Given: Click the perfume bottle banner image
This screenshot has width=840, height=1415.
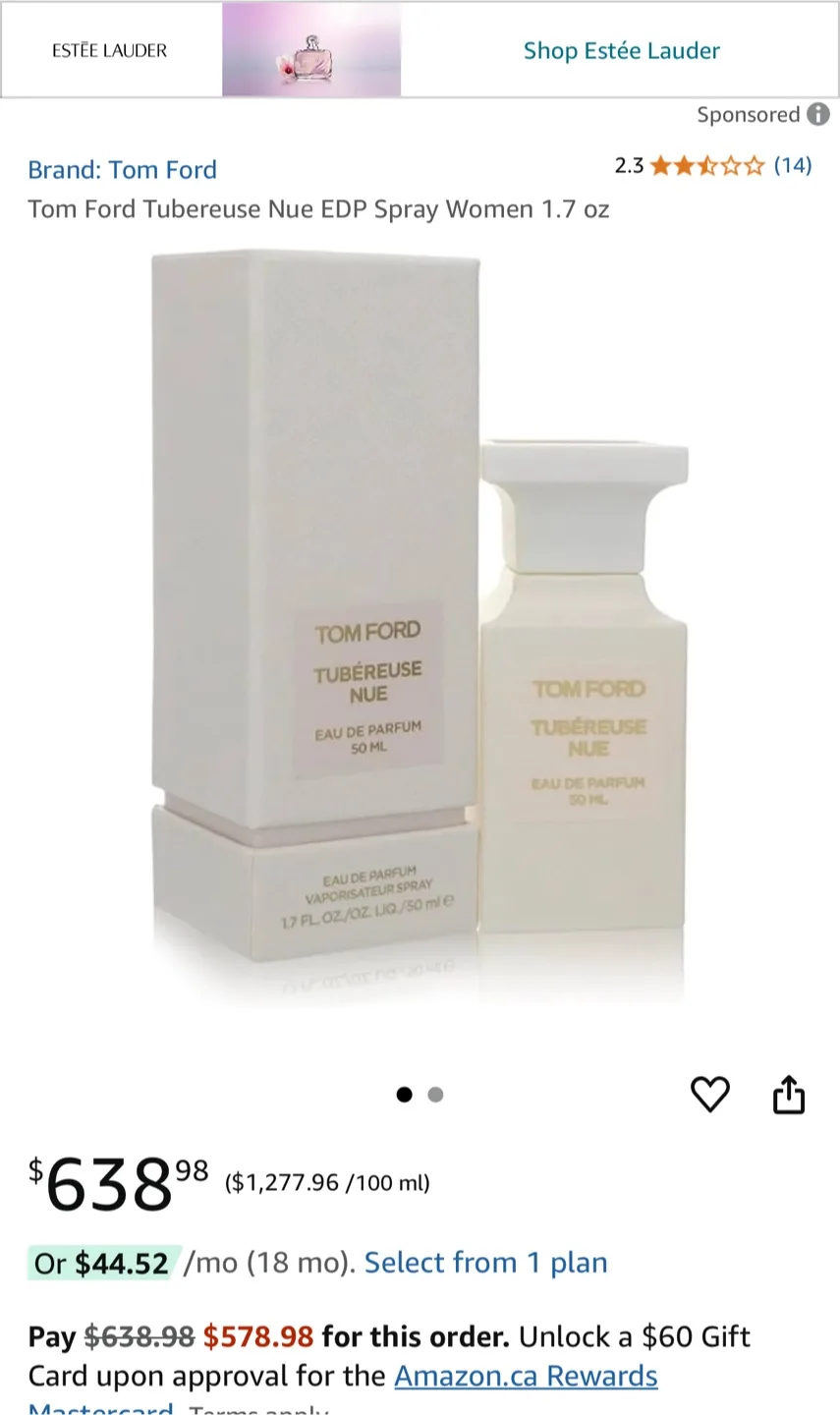Looking at the screenshot, I should click(x=312, y=50).
